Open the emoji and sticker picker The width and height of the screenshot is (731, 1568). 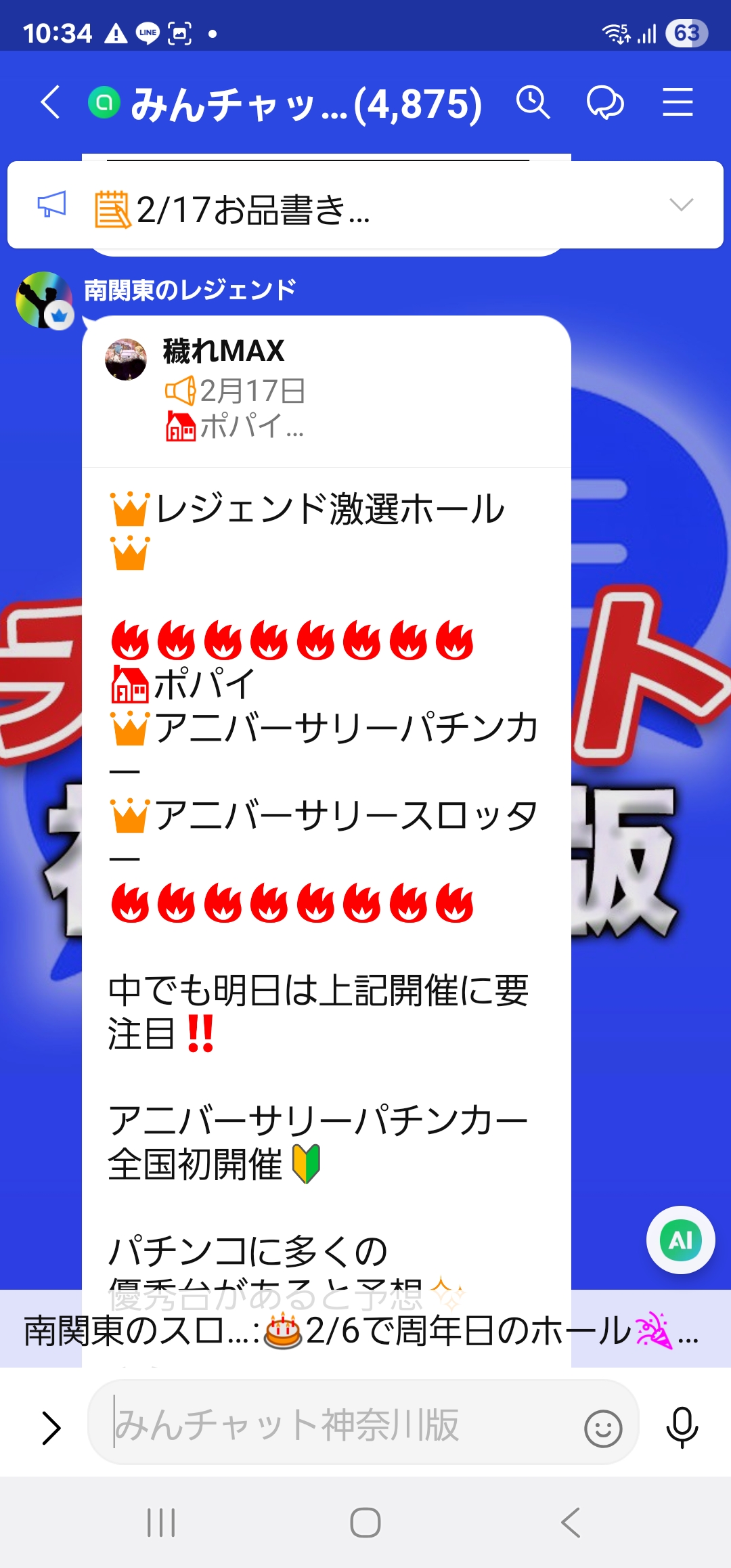[x=603, y=1429]
